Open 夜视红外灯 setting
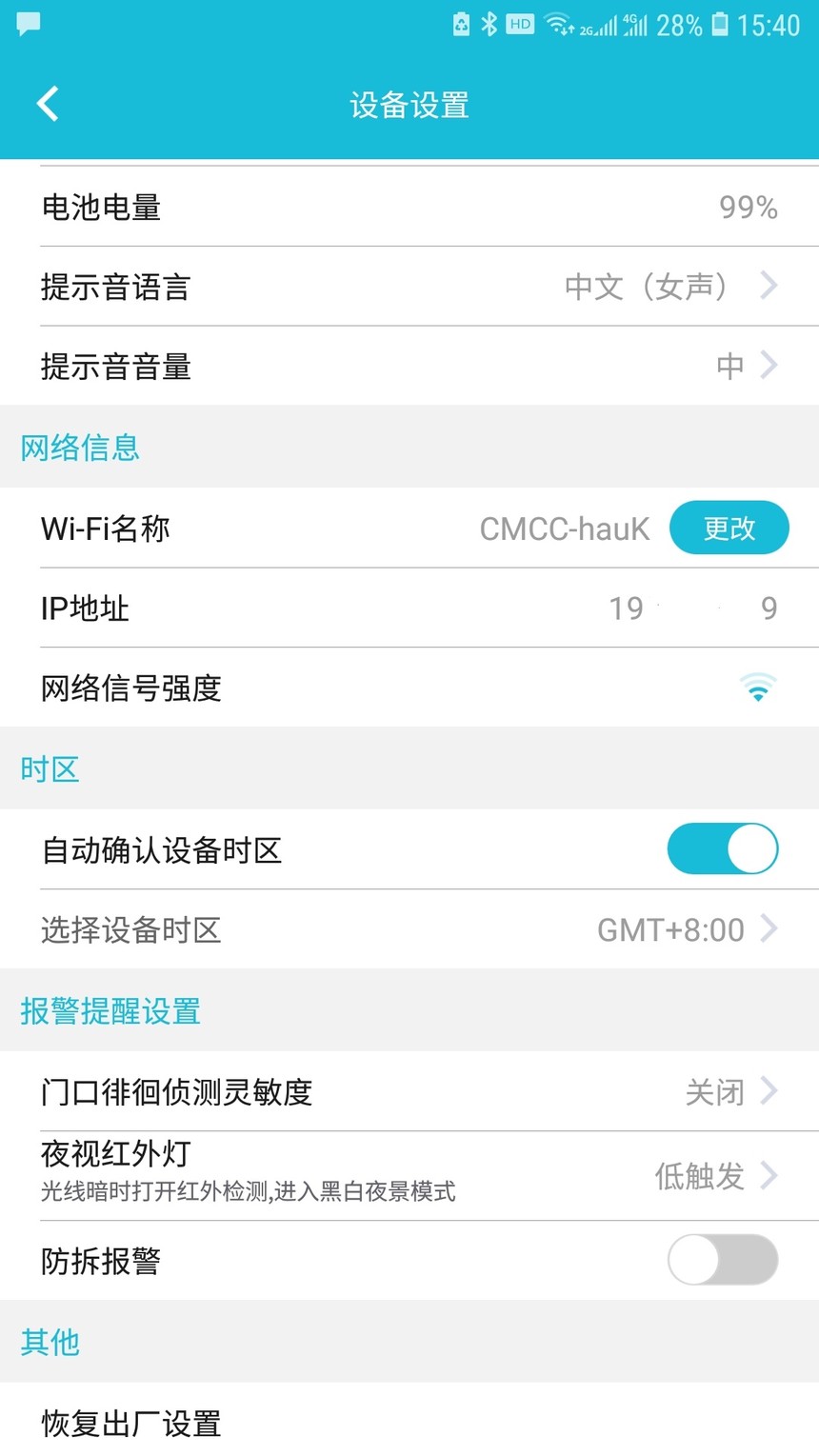The image size is (819, 1456). tap(409, 1176)
